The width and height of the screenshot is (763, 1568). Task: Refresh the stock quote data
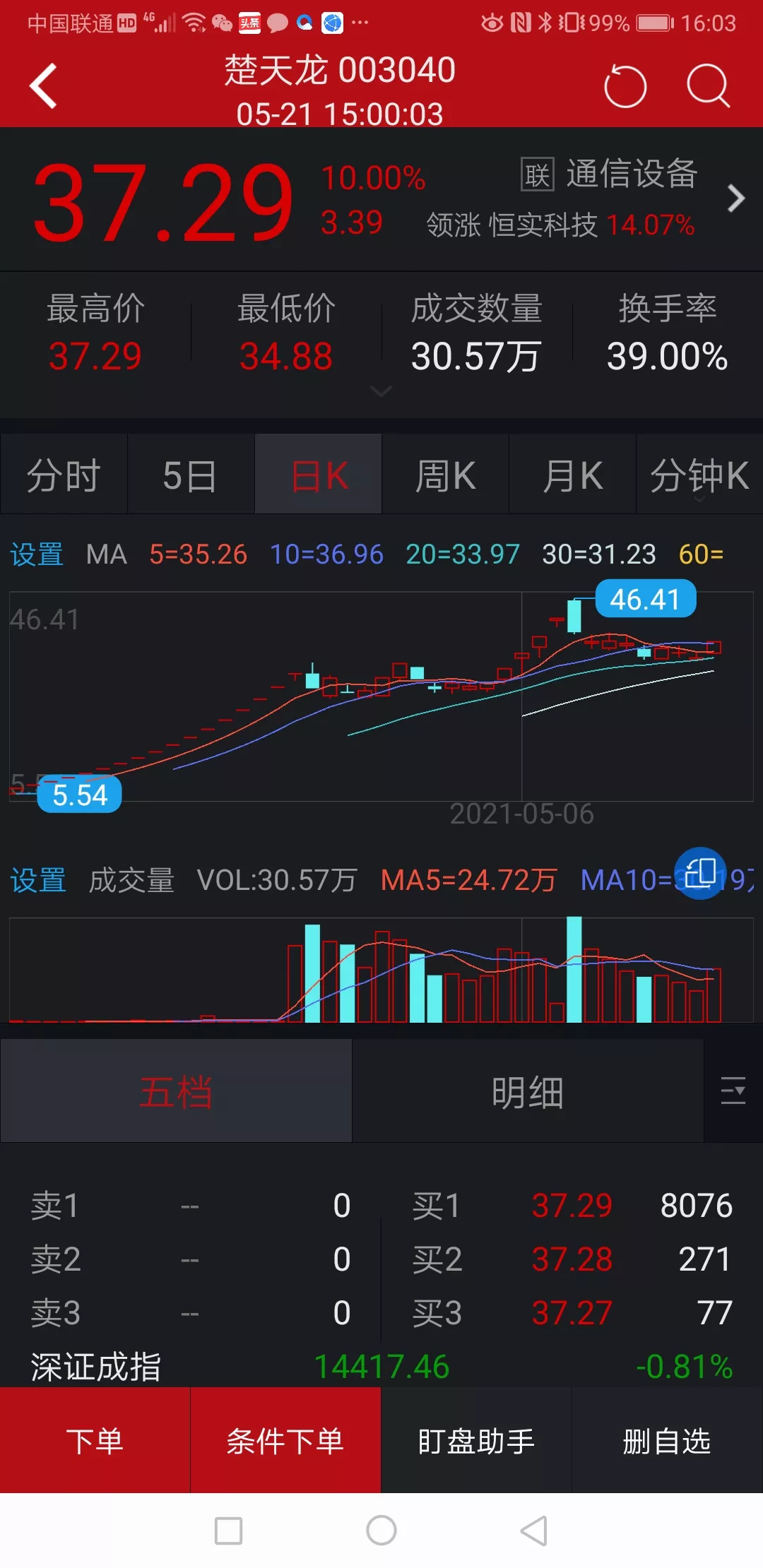pyautogui.click(x=625, y=86)
